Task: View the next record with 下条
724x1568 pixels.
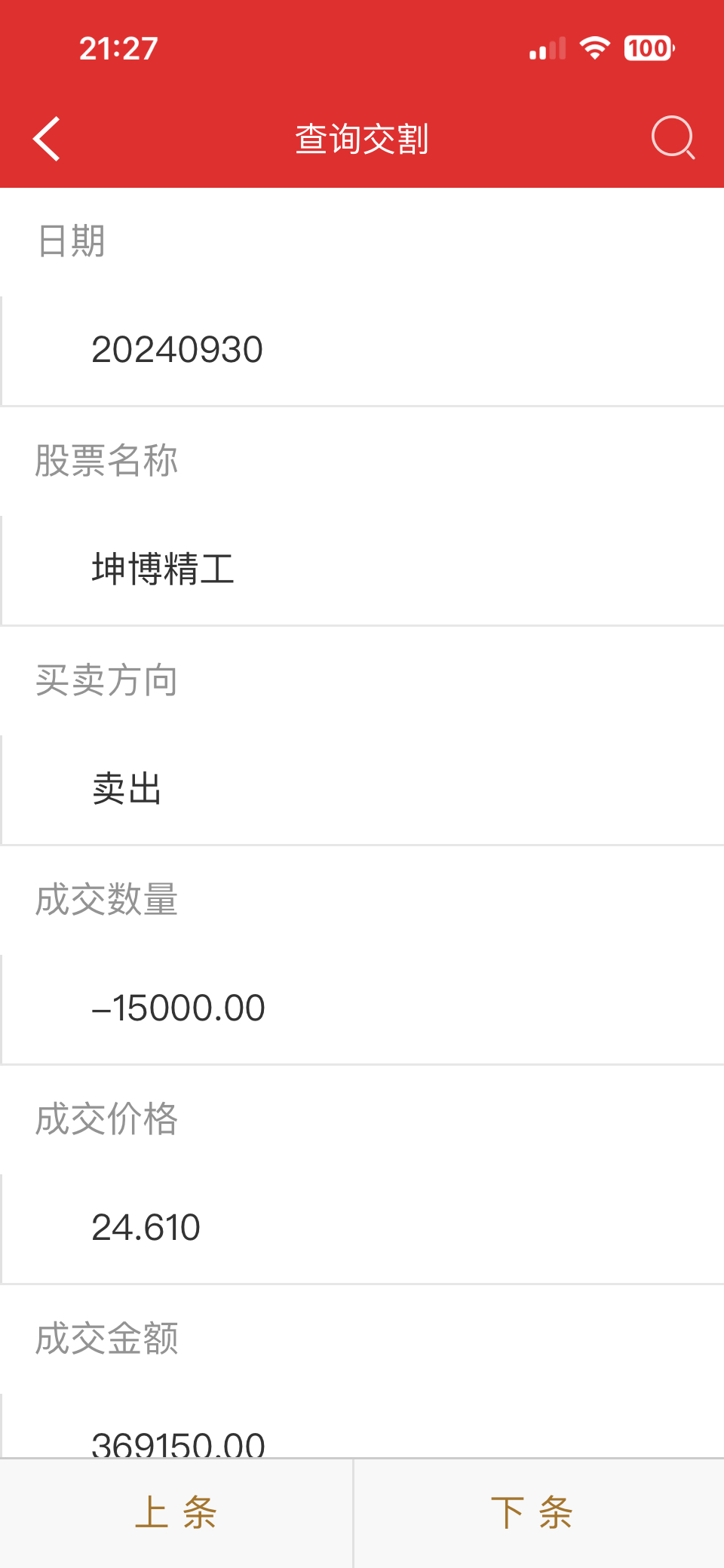Action: click(x=532, y=1512)
